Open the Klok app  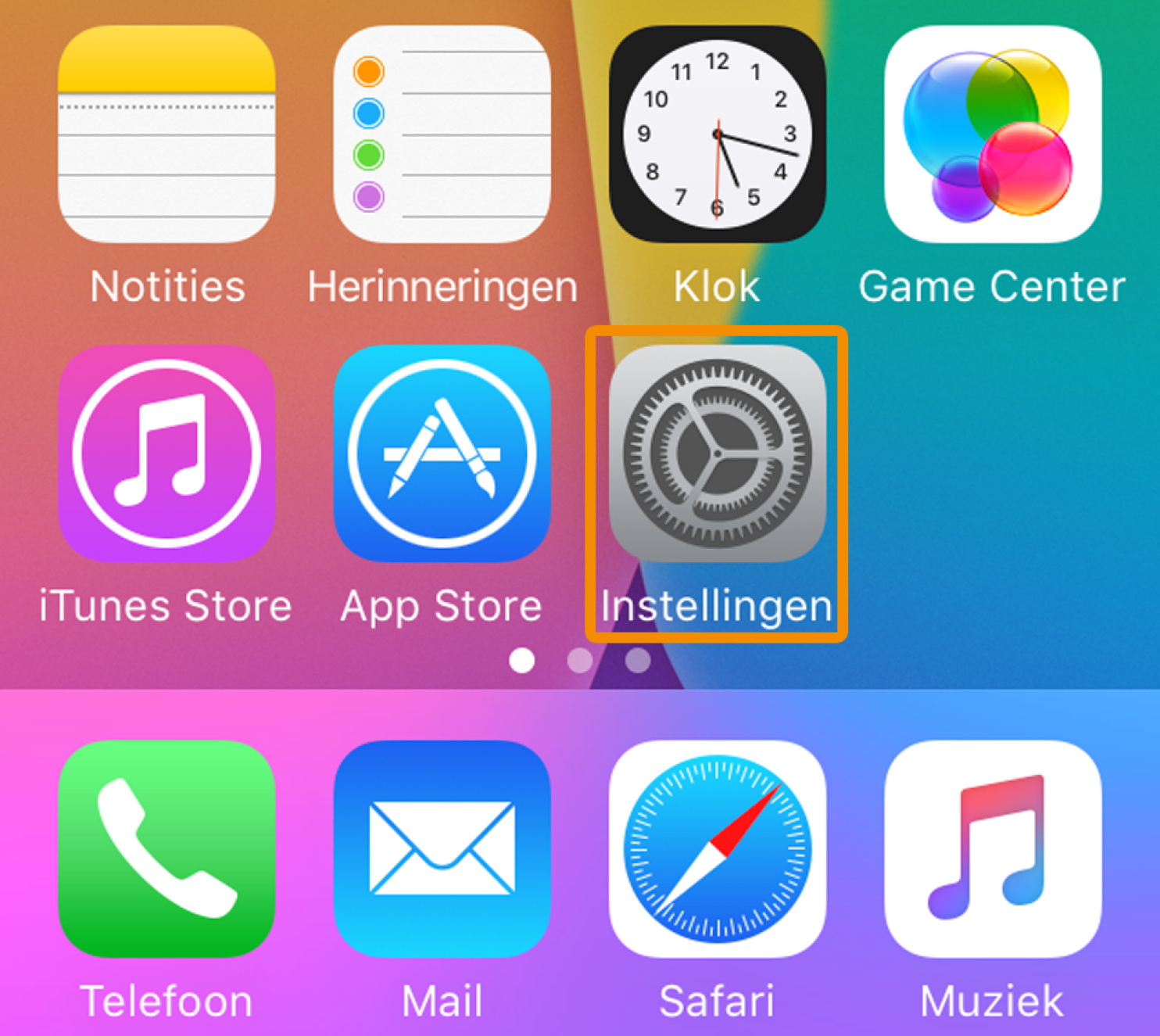[717, 134]
